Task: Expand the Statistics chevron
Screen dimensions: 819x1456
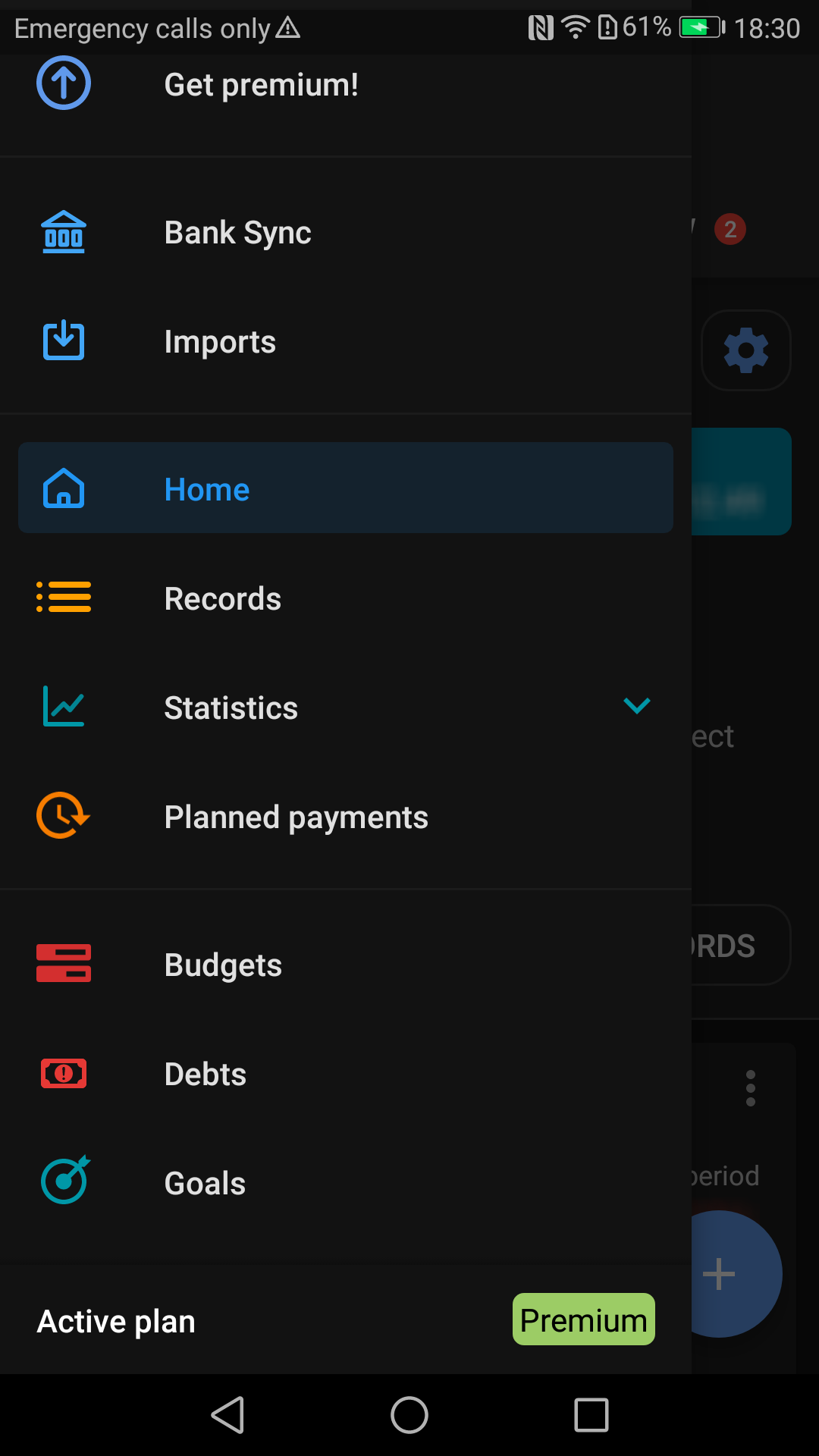Action: point(636,706)
